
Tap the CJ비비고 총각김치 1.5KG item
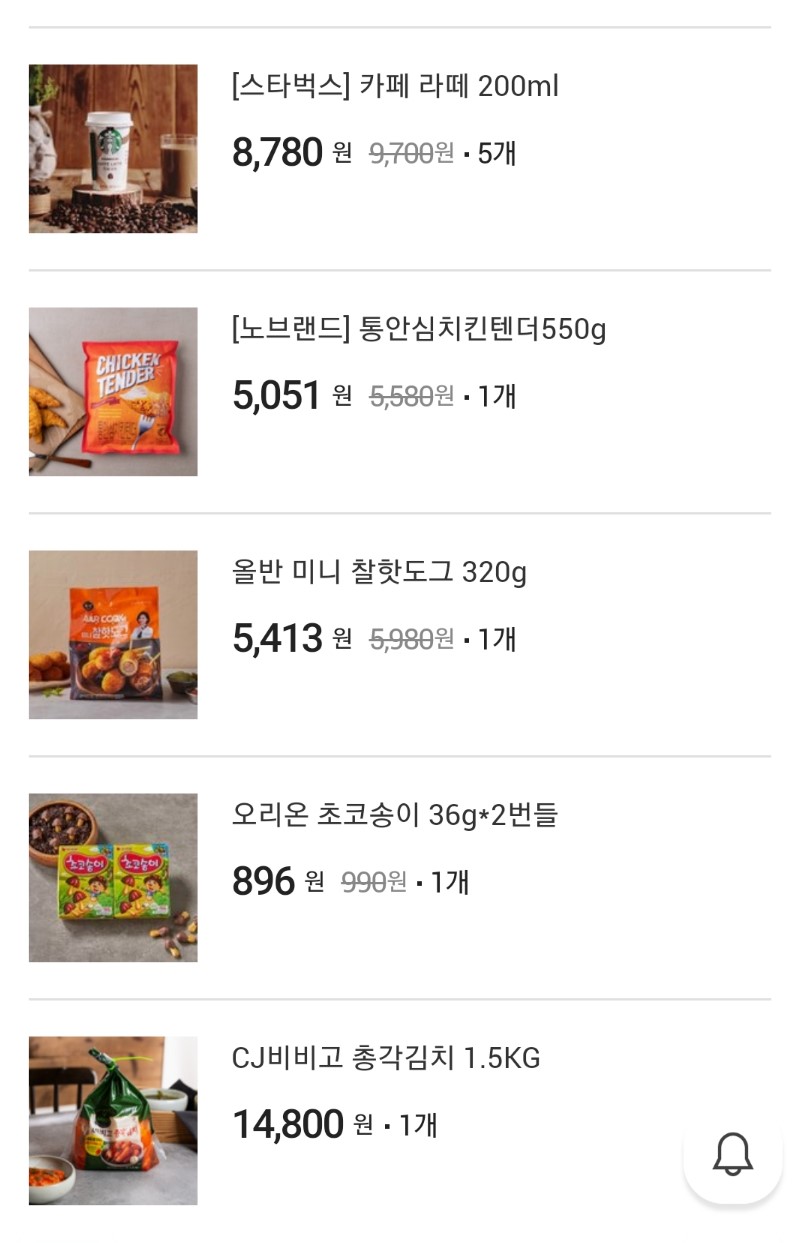(386, 1059)
